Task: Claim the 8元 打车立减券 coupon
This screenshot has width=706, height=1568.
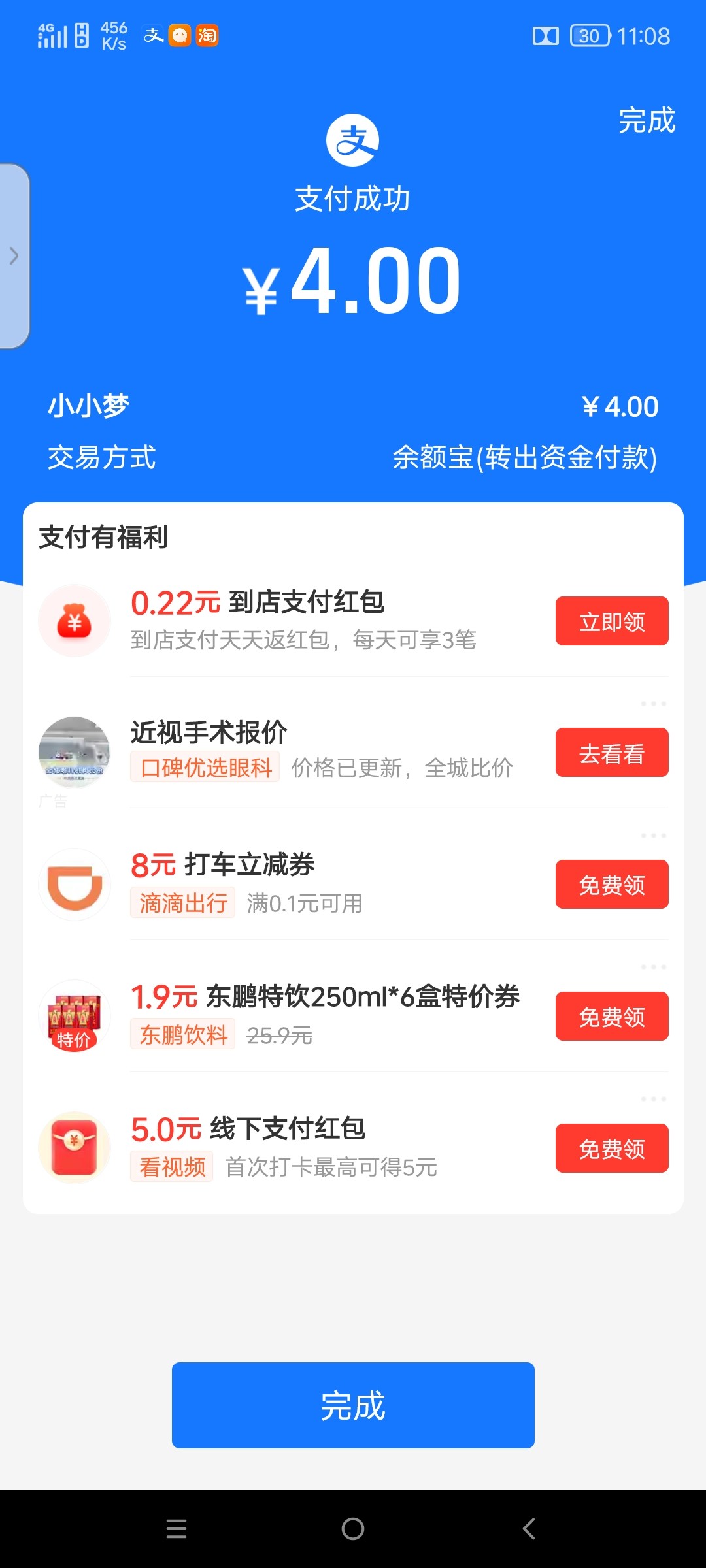Action: 611,885
